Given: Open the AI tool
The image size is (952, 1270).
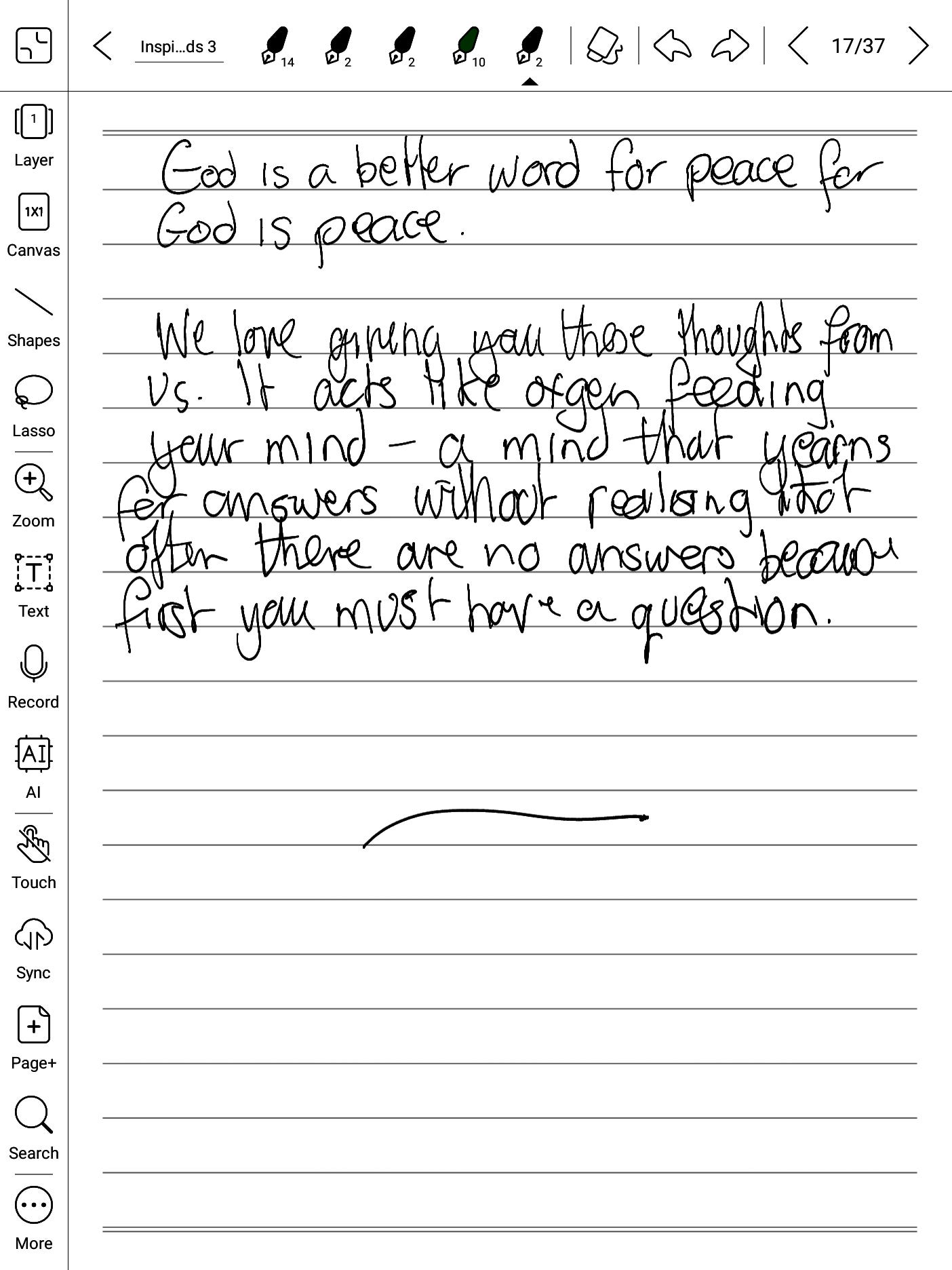Looking at the screenshot, I should click(33, 767).
